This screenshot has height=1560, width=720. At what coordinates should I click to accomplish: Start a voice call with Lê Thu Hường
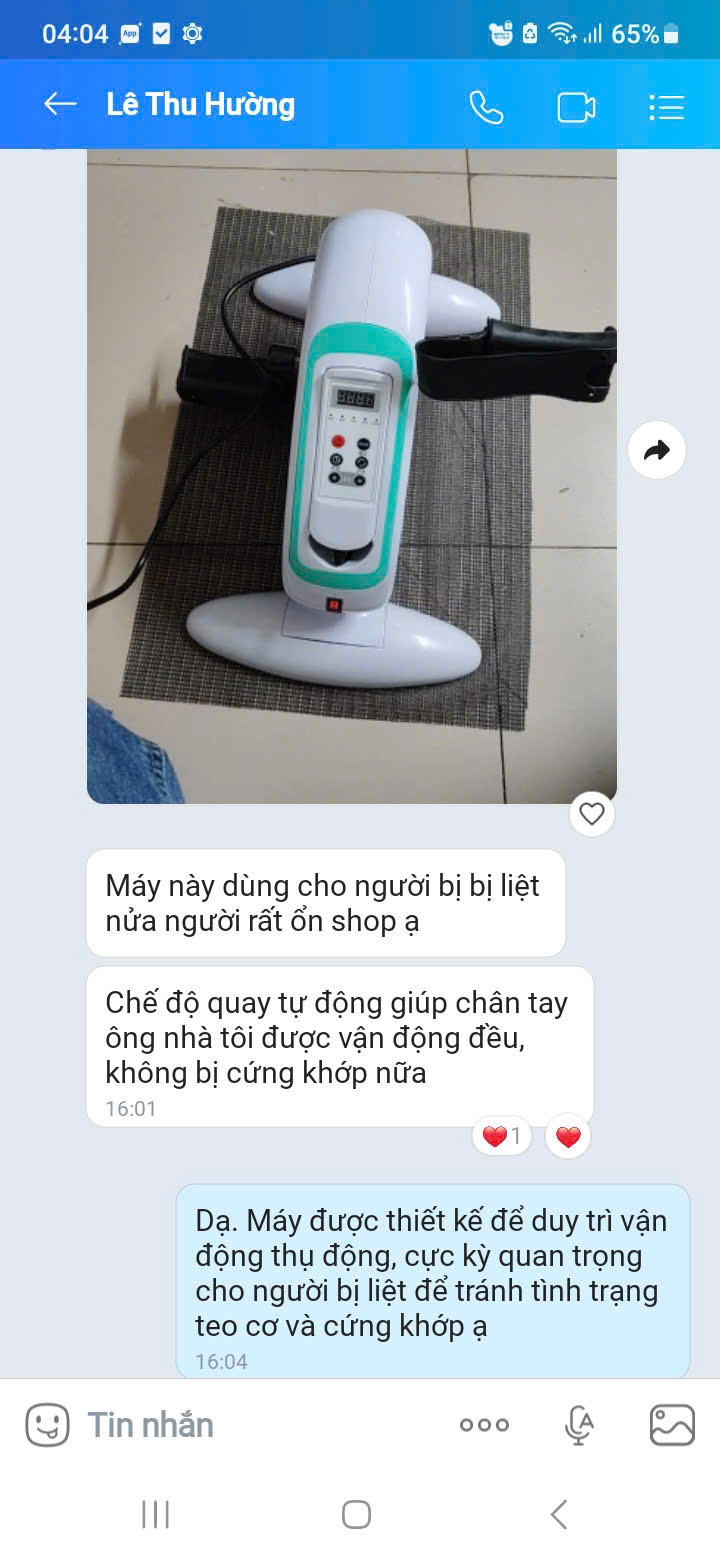click(486, 107)
